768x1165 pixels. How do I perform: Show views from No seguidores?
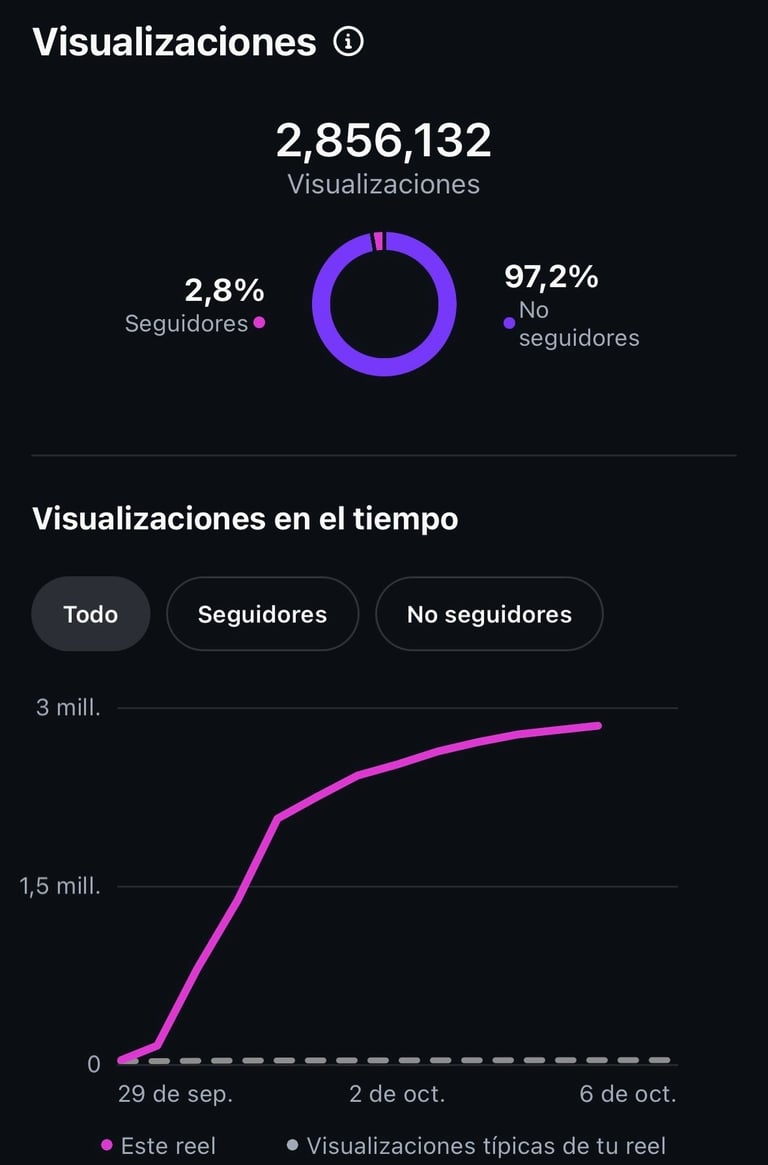[489, 614]
